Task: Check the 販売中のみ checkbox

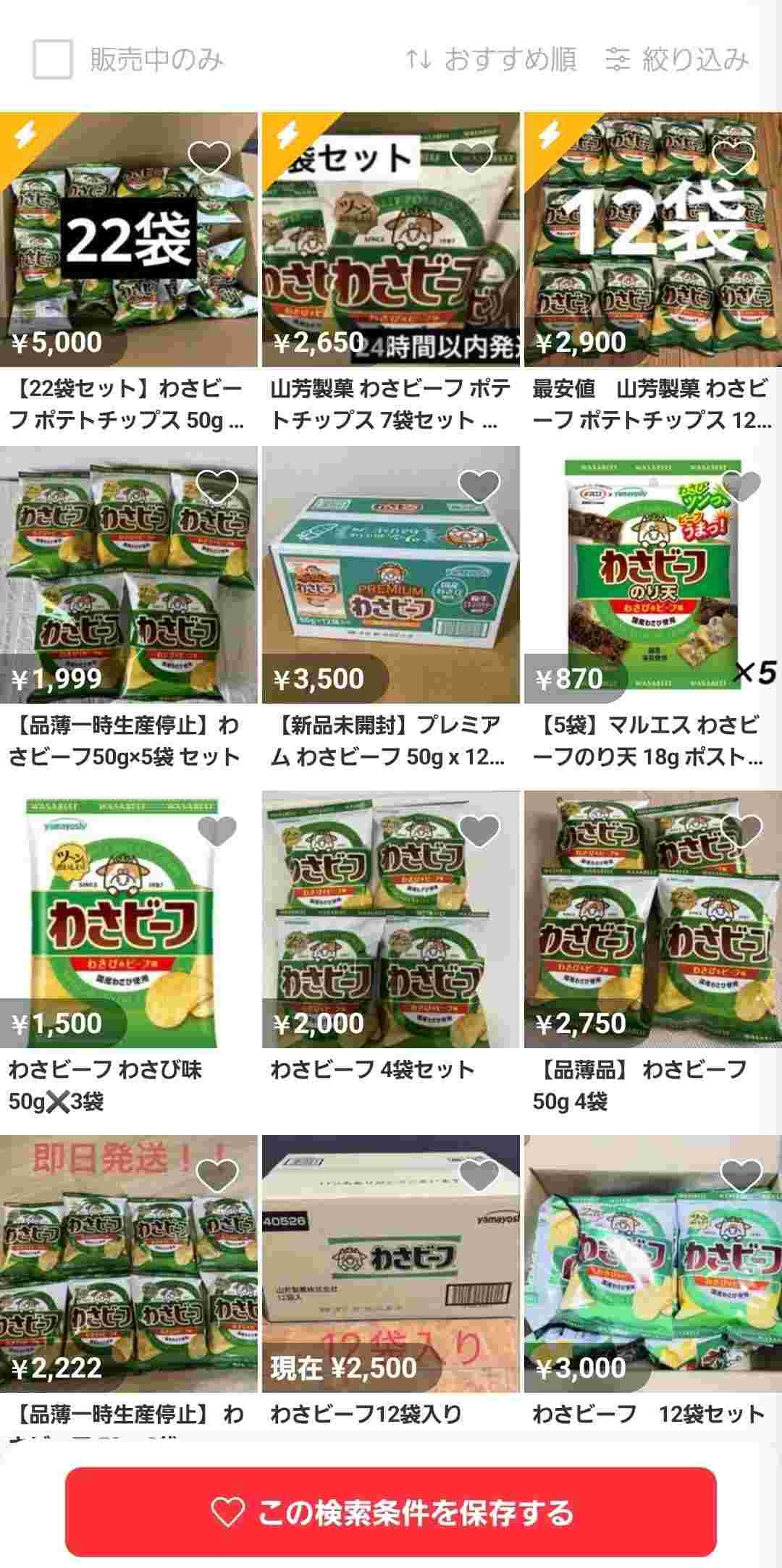Action: tap(52, 59)
